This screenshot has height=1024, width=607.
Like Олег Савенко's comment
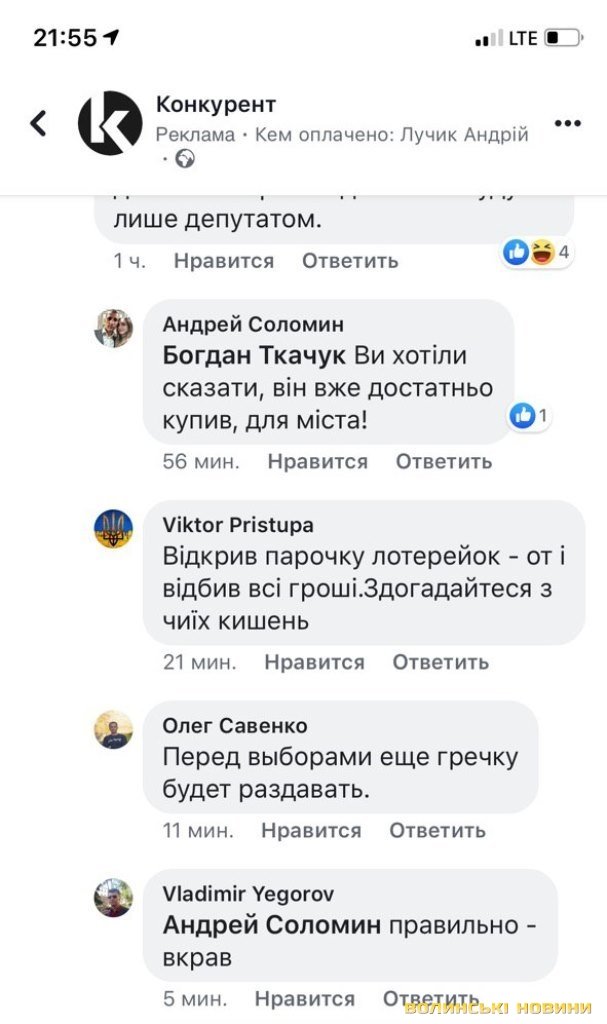[311, 831]
